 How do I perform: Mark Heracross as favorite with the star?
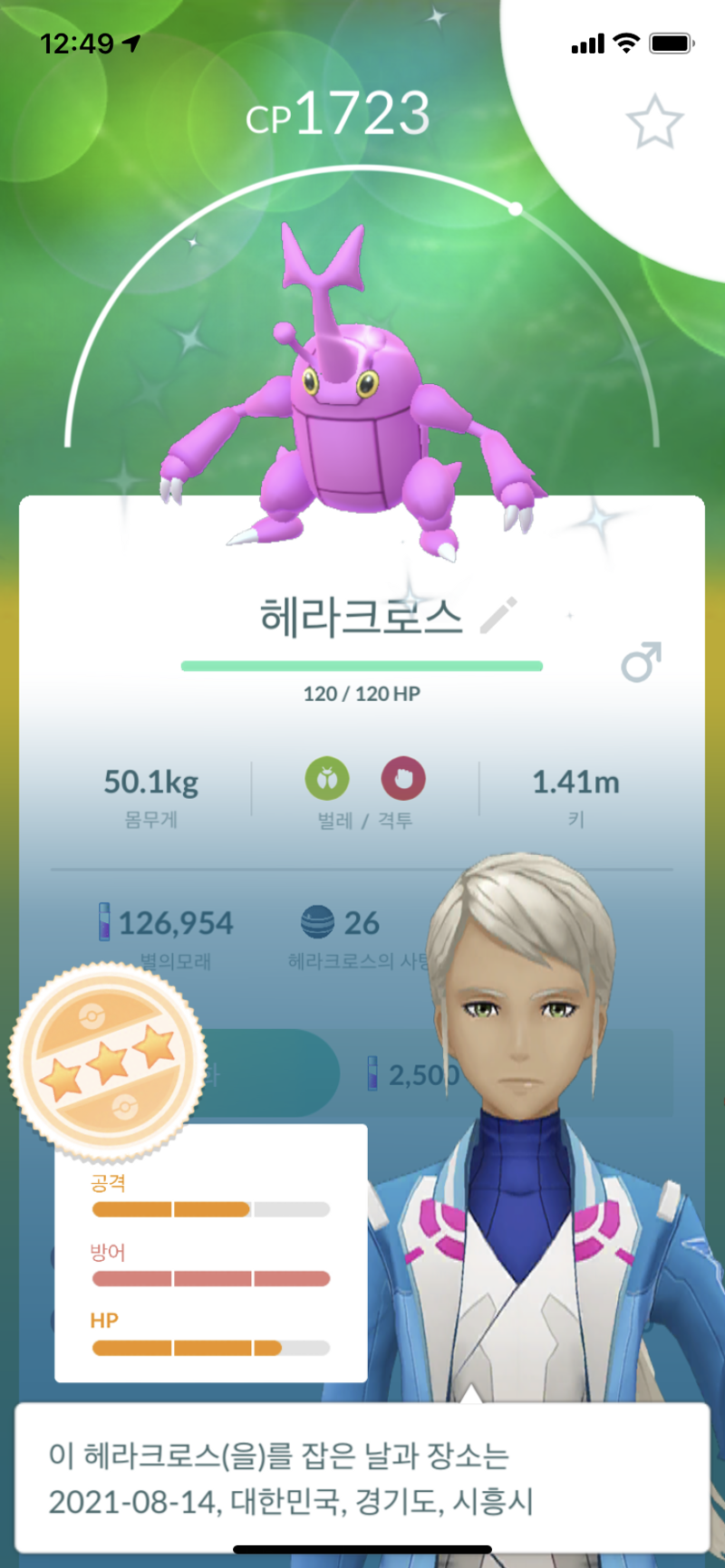coord(654,121)
